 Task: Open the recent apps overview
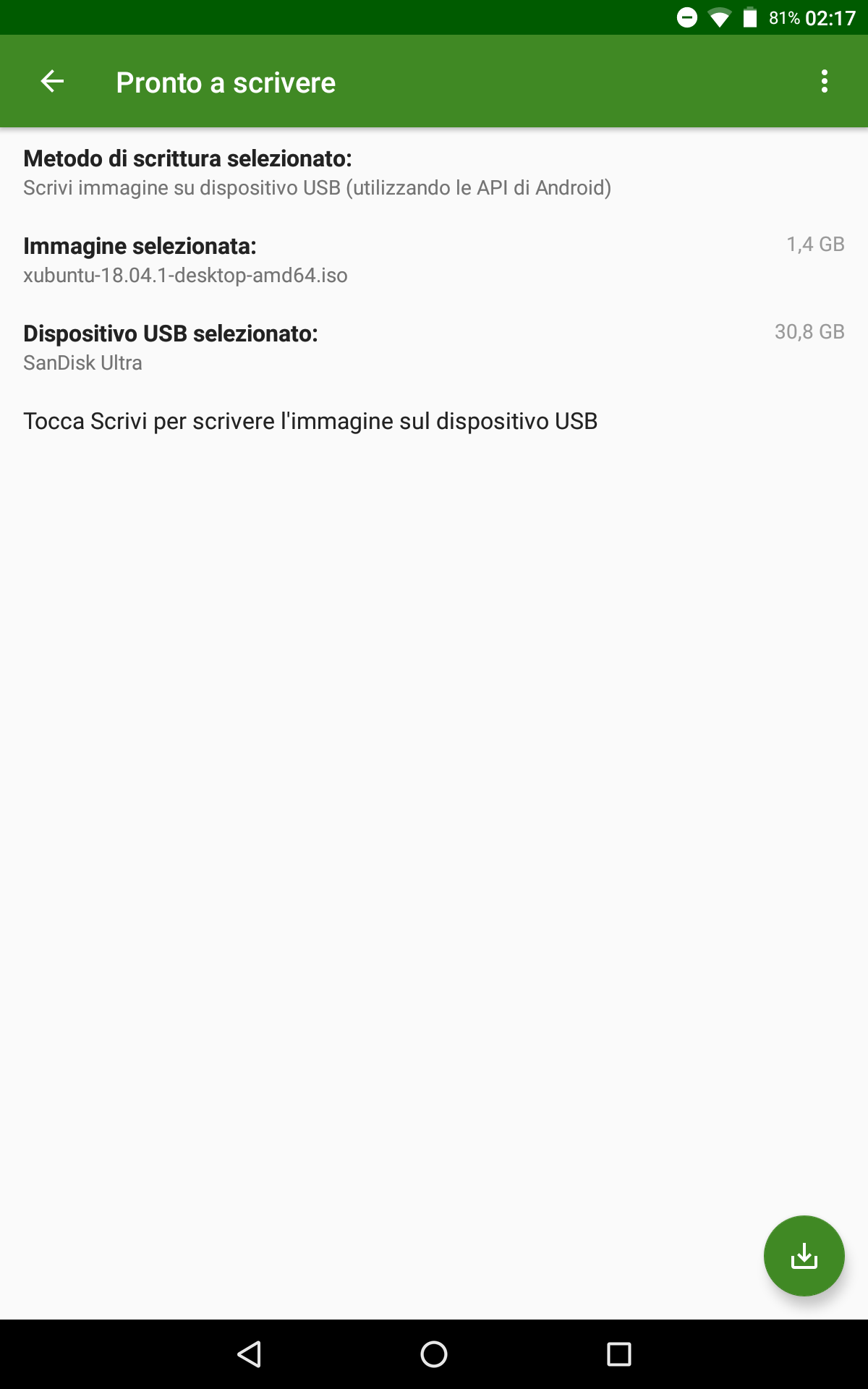[618, 1354]
